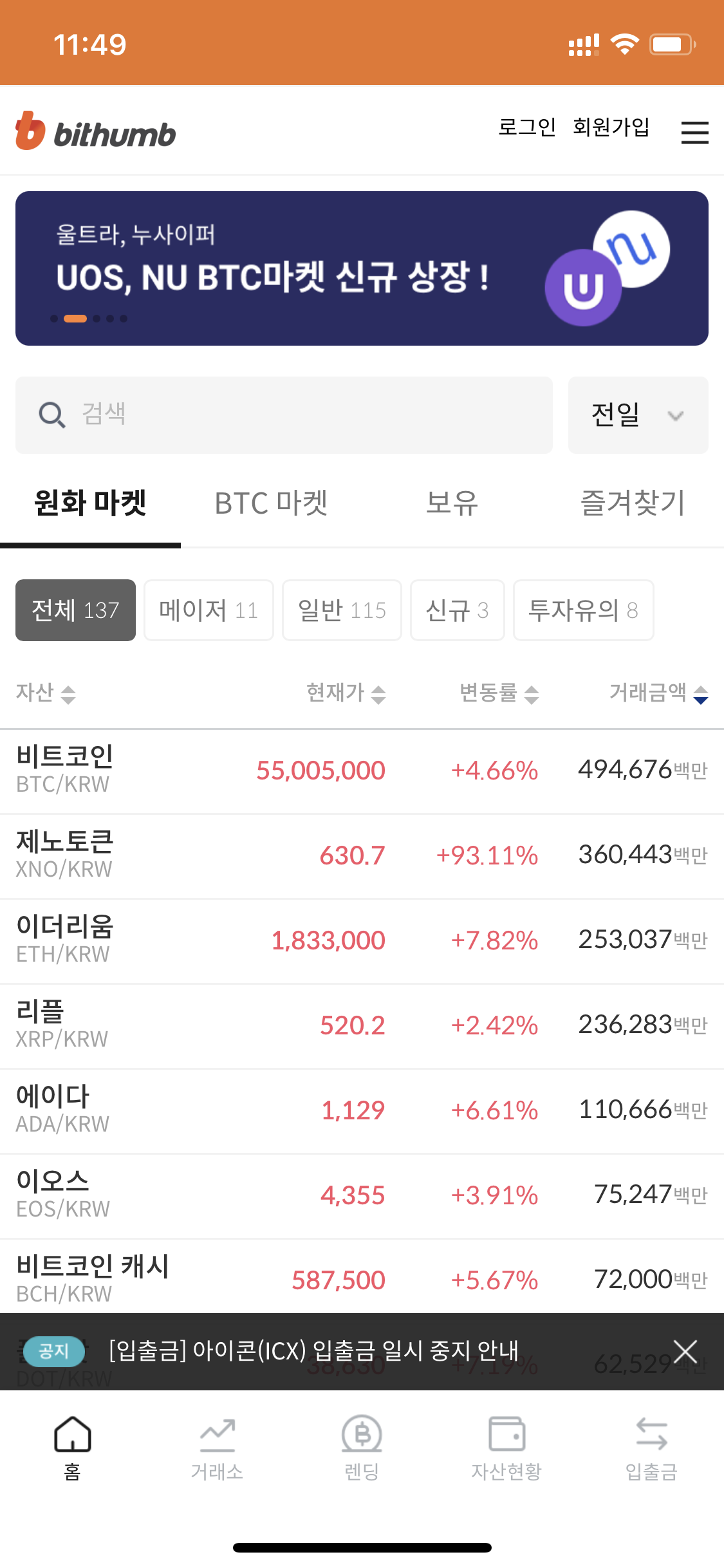Select the second carousel dot on banner
The height and width of the screenshot is (1568, 724).
tap(75, 317)
